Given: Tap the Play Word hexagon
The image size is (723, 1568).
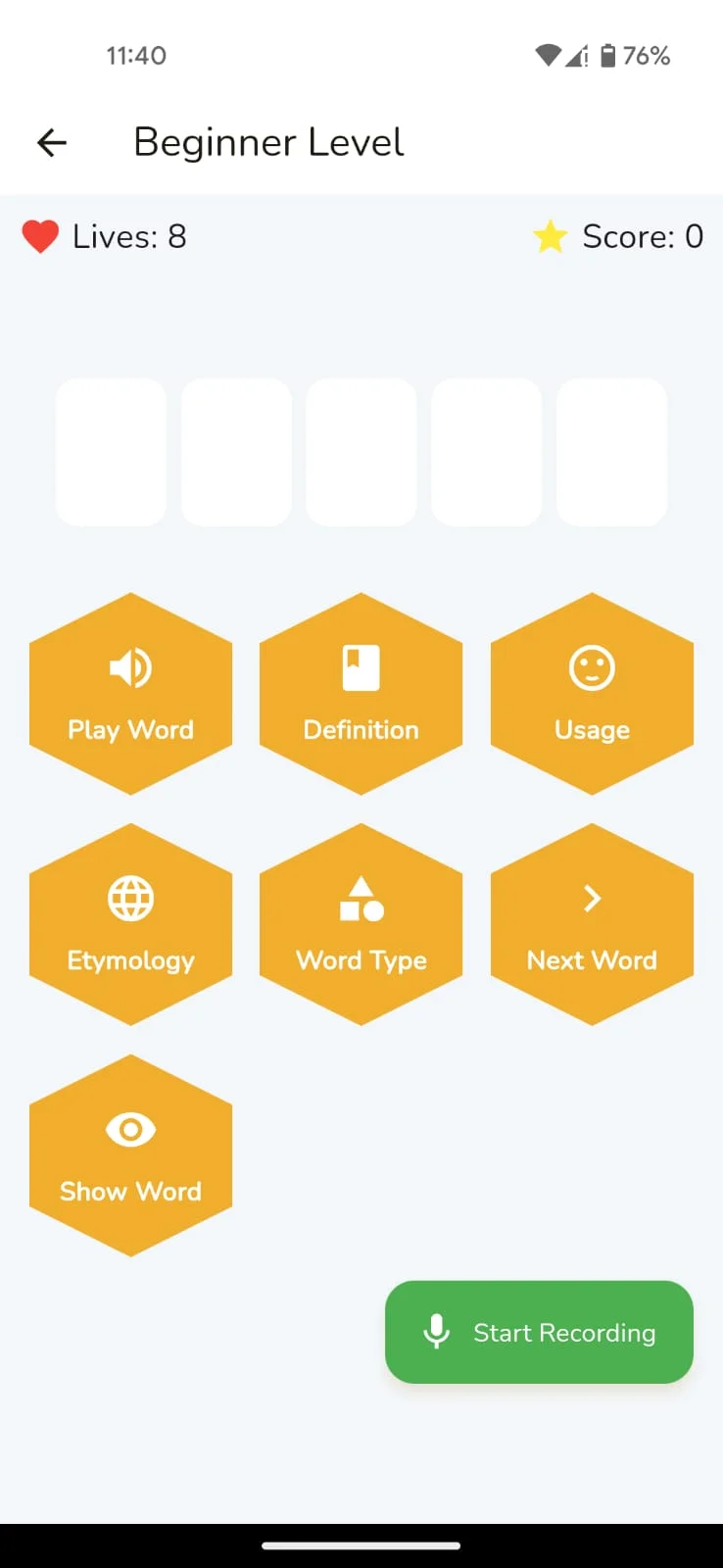Looking at the screenshot, I should pyautogui.click(x=130, y=694).
